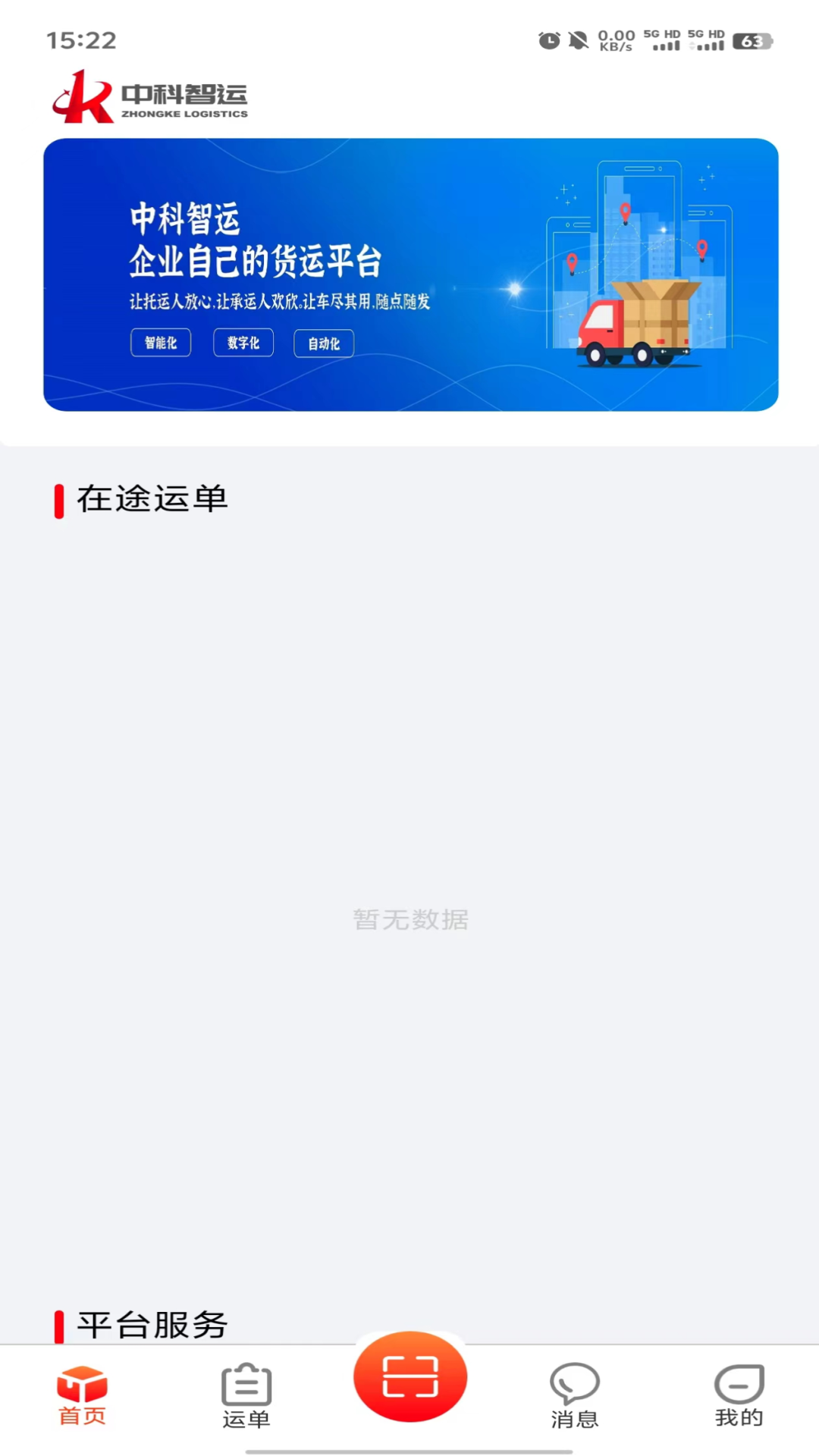Toggle the 智能化 tag in the banner
This screenshot has width=819, height=1456.
click(x=161, y=343)
